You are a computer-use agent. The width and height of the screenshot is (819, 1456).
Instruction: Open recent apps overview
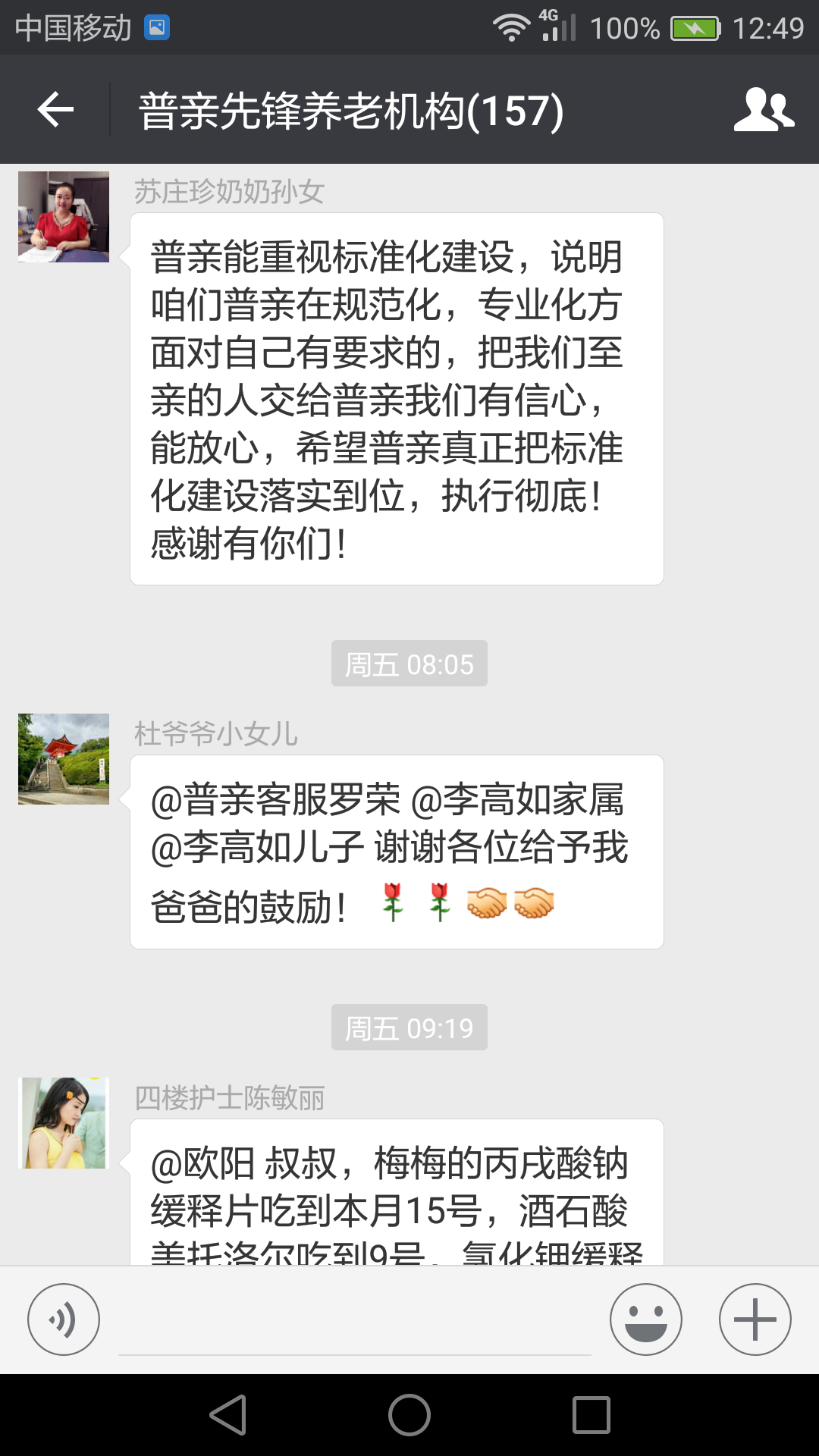click(x=591, y=1415)
